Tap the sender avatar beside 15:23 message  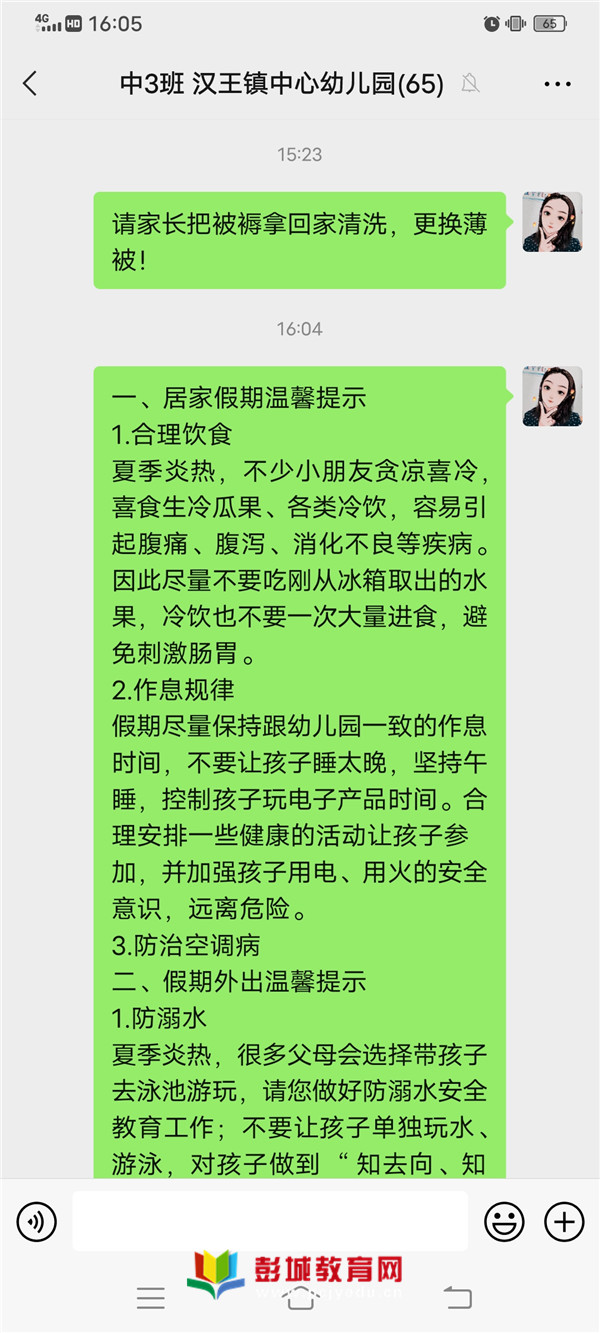552,222
